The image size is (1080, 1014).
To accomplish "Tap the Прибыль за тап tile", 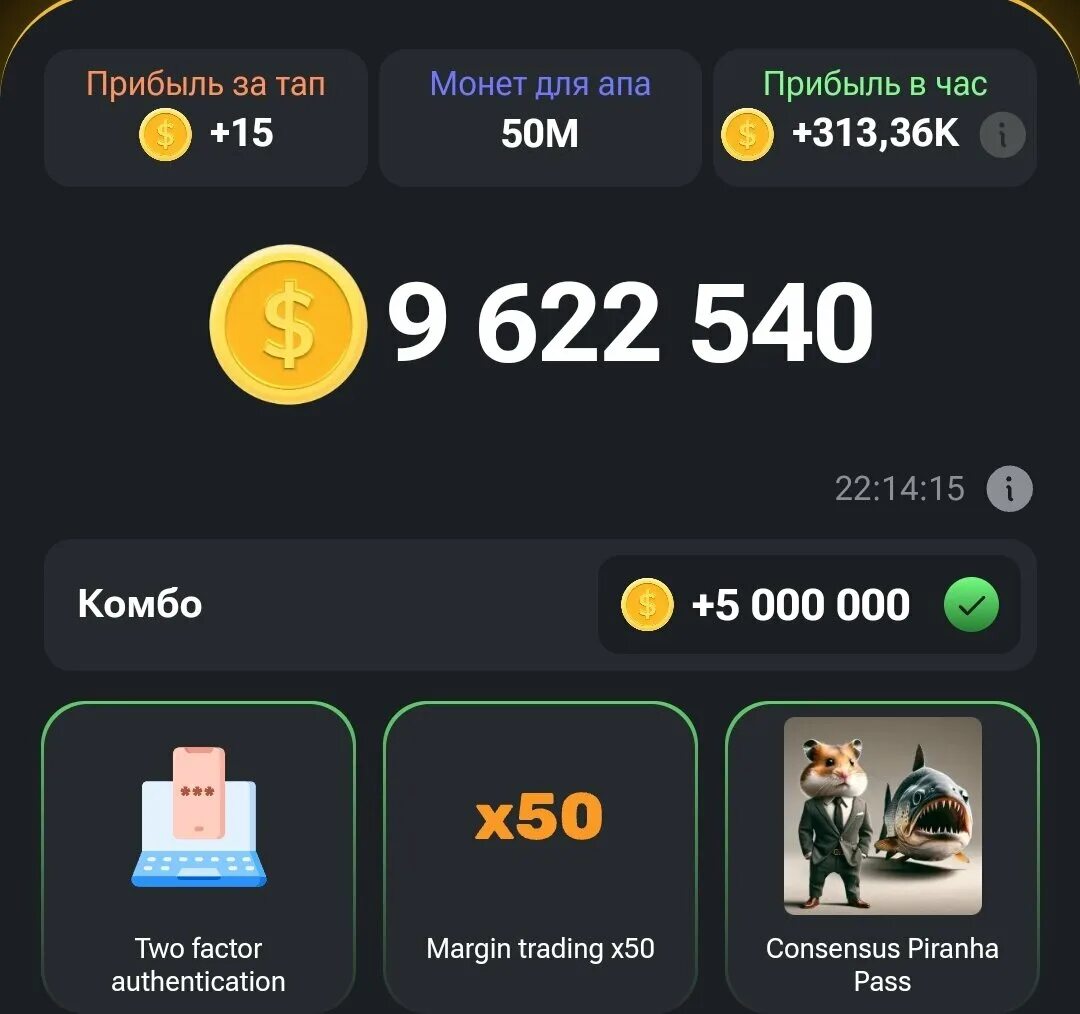I will (206, 117).
